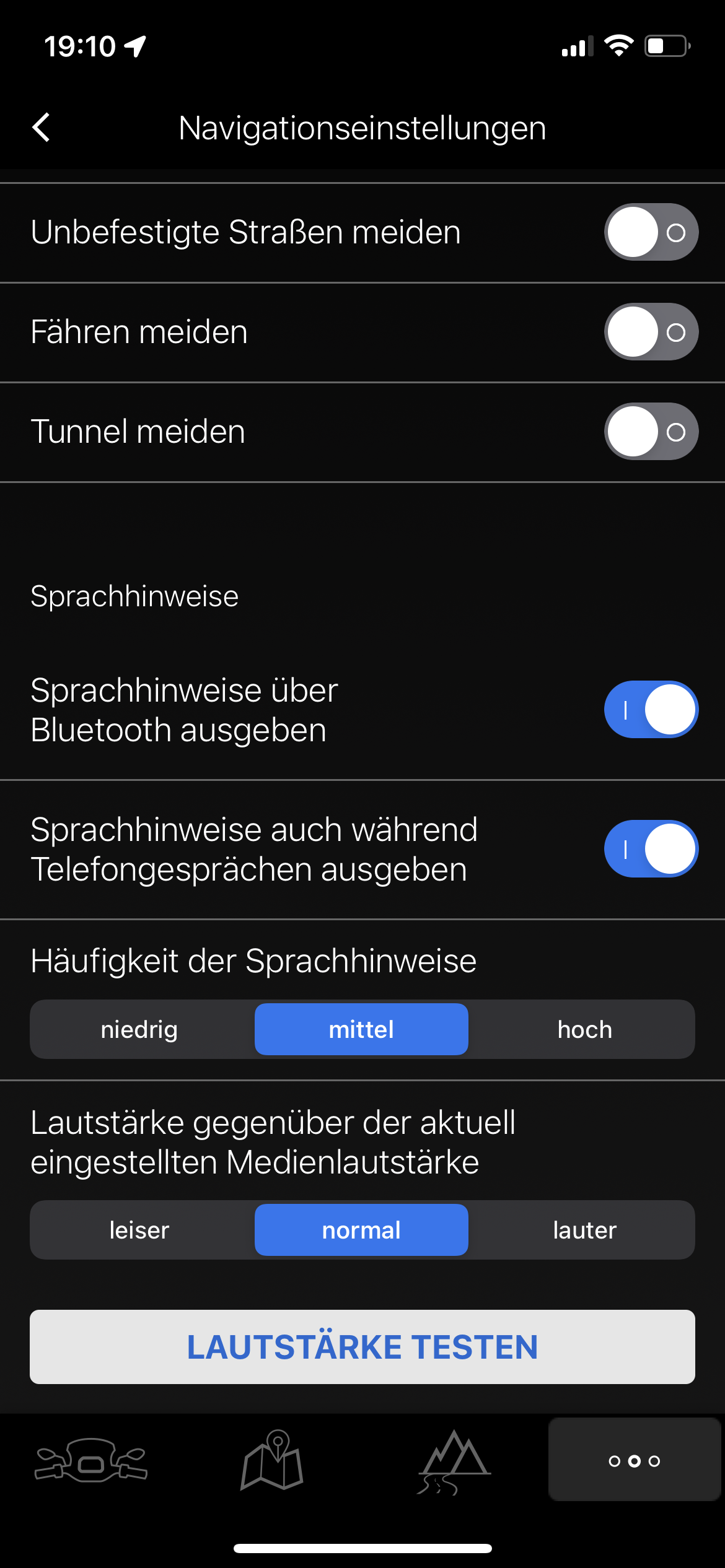Turn off Sprachhinweise während Telefongesprächen
The image size is (725, 1568).
click(x=651, y=849)
